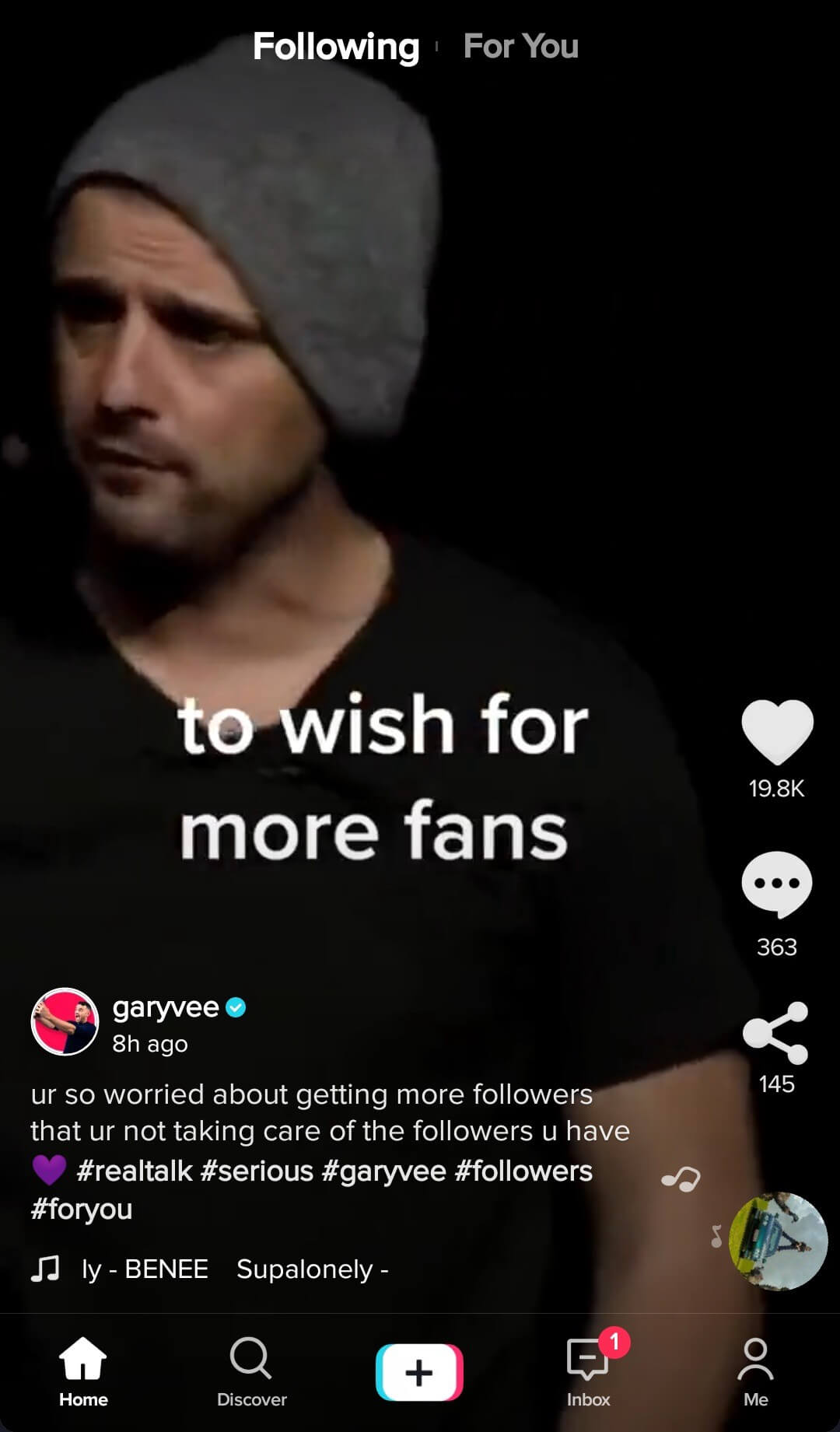Open the Me profile tab
This screenshot has width=840, height=1432.
(x=755, y=1372)
